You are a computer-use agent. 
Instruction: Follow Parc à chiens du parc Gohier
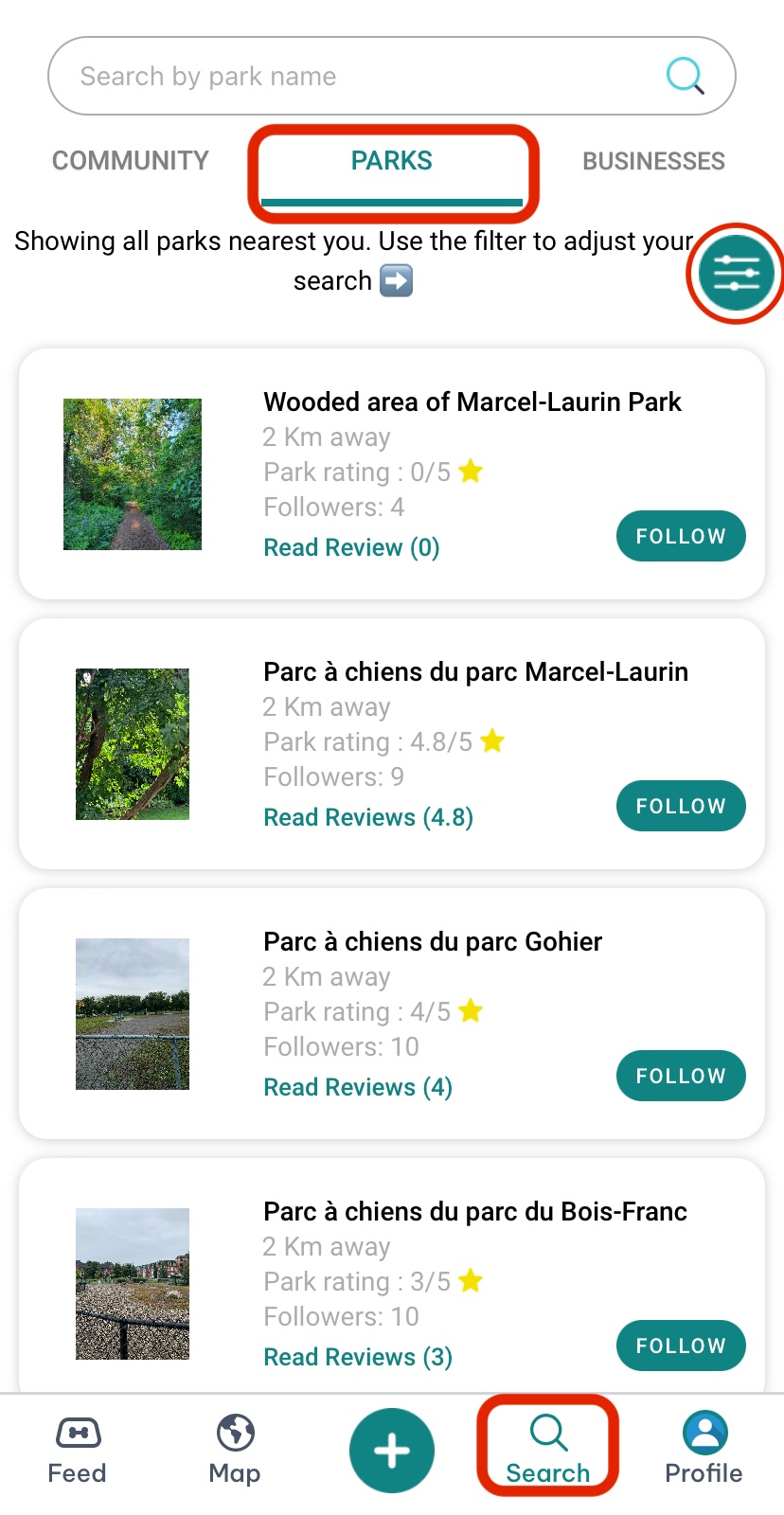pos(681,1076)
